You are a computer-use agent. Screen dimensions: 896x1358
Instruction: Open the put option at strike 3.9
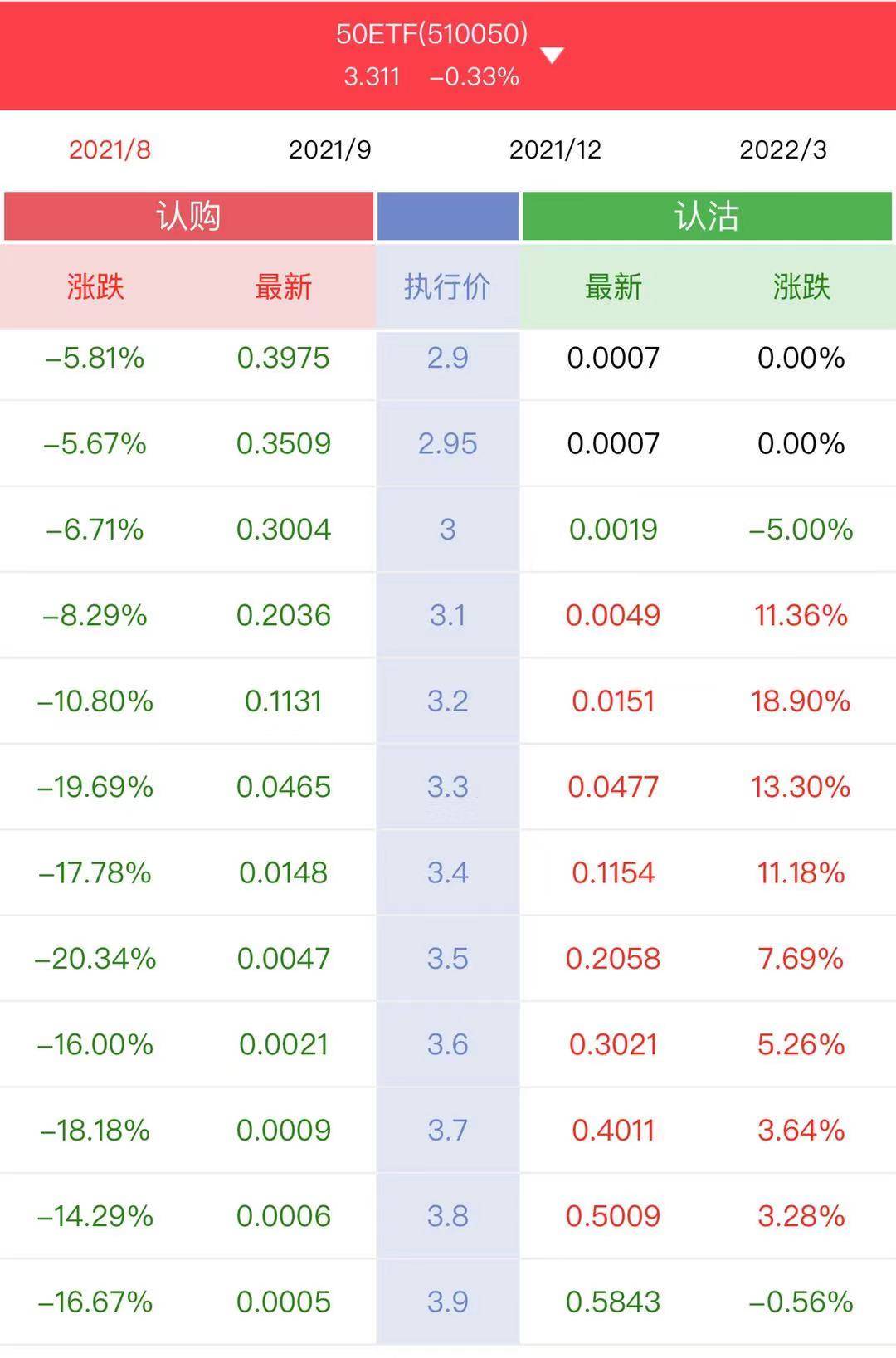pyautogui.click(x=613, y=1301)
